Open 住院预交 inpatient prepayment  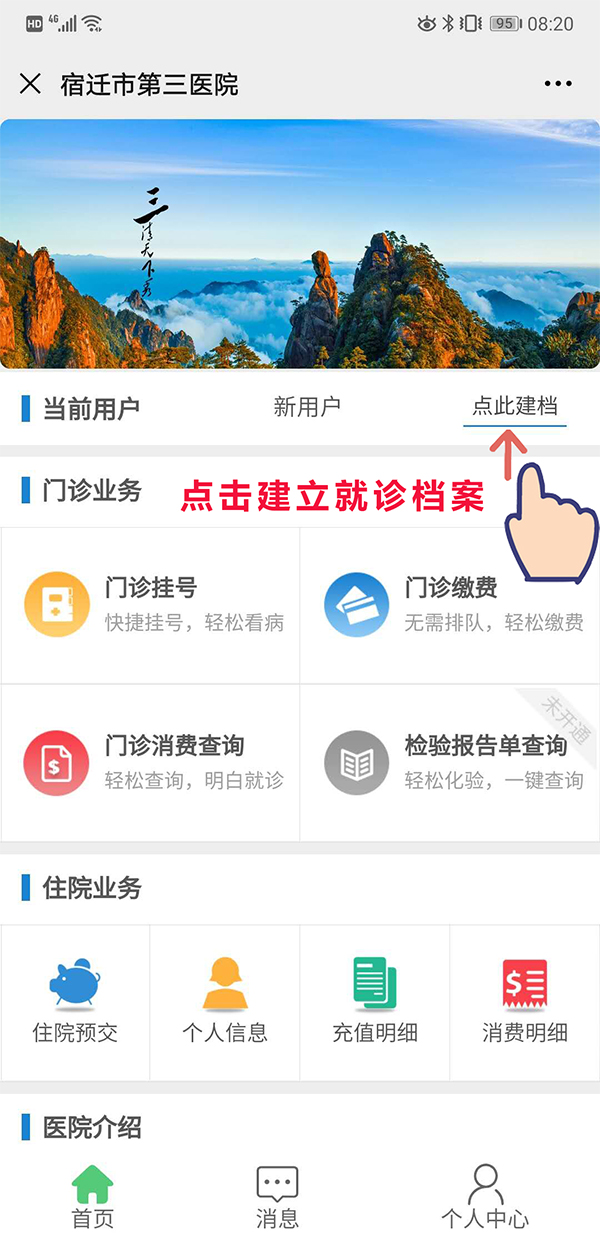pyautogui.click(x=75, y=1000)
